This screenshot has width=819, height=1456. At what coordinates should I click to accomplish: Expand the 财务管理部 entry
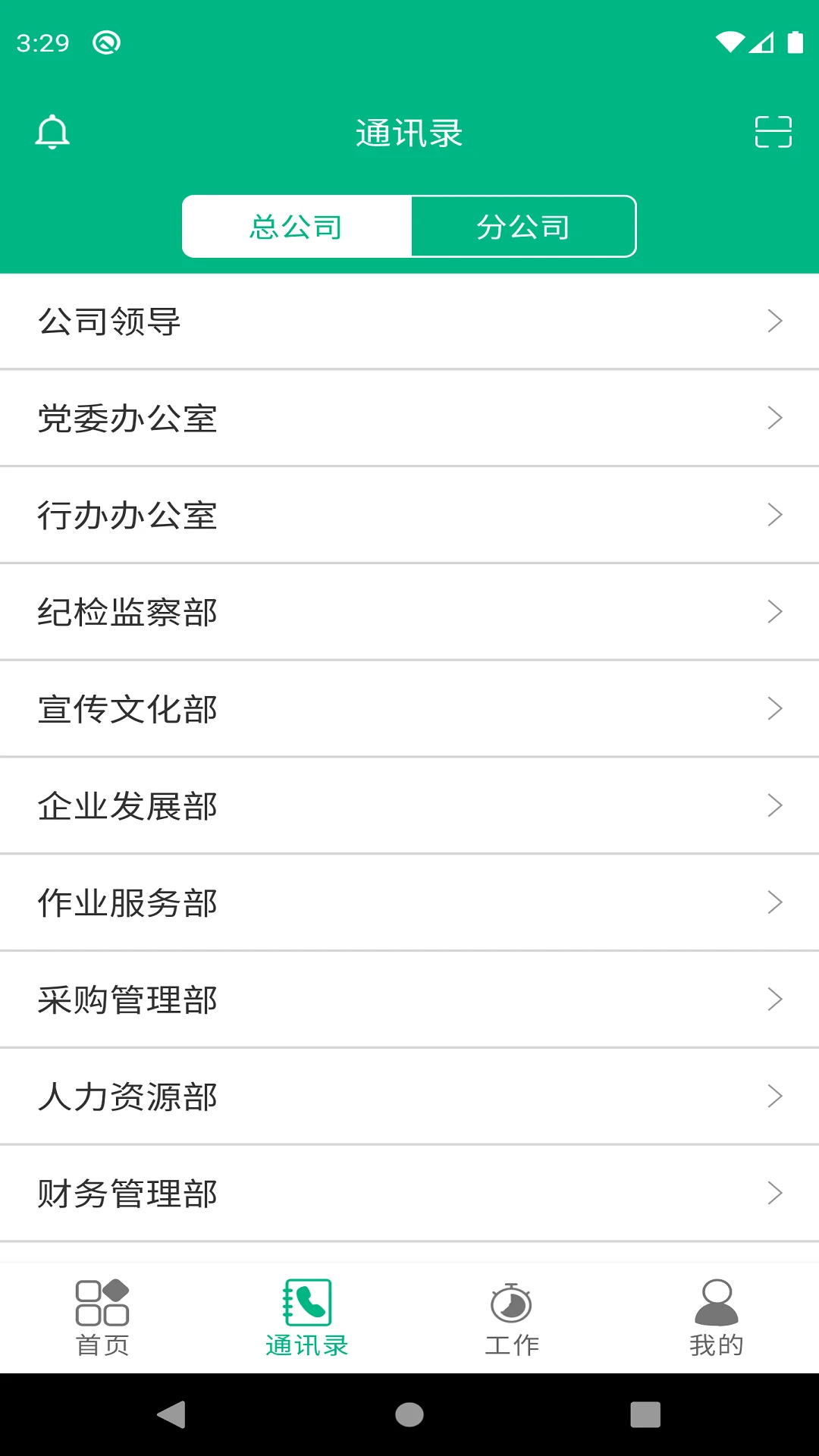(x=409, y=1193)
